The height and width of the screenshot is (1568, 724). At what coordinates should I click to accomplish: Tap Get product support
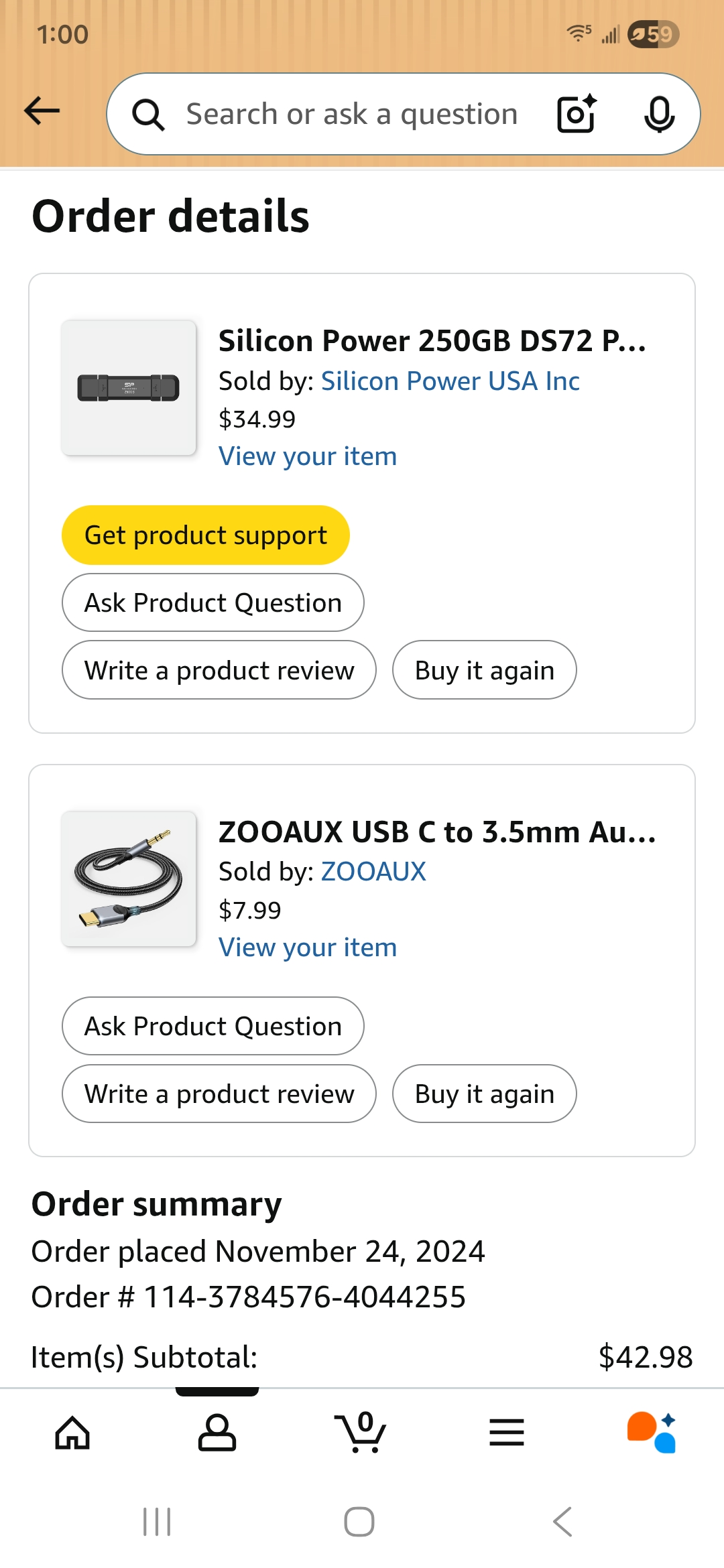205,535
